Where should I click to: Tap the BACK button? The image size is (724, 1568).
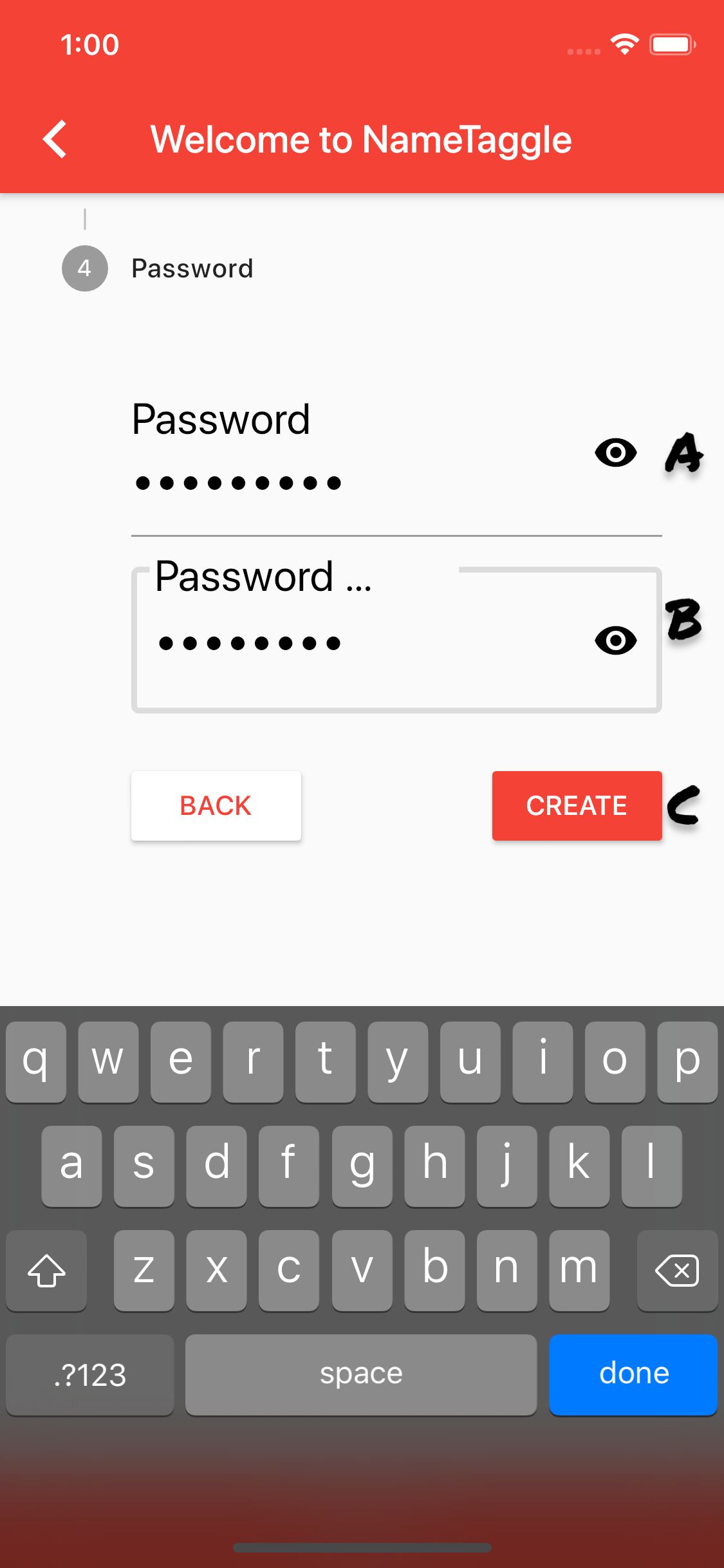click(216, 805)
